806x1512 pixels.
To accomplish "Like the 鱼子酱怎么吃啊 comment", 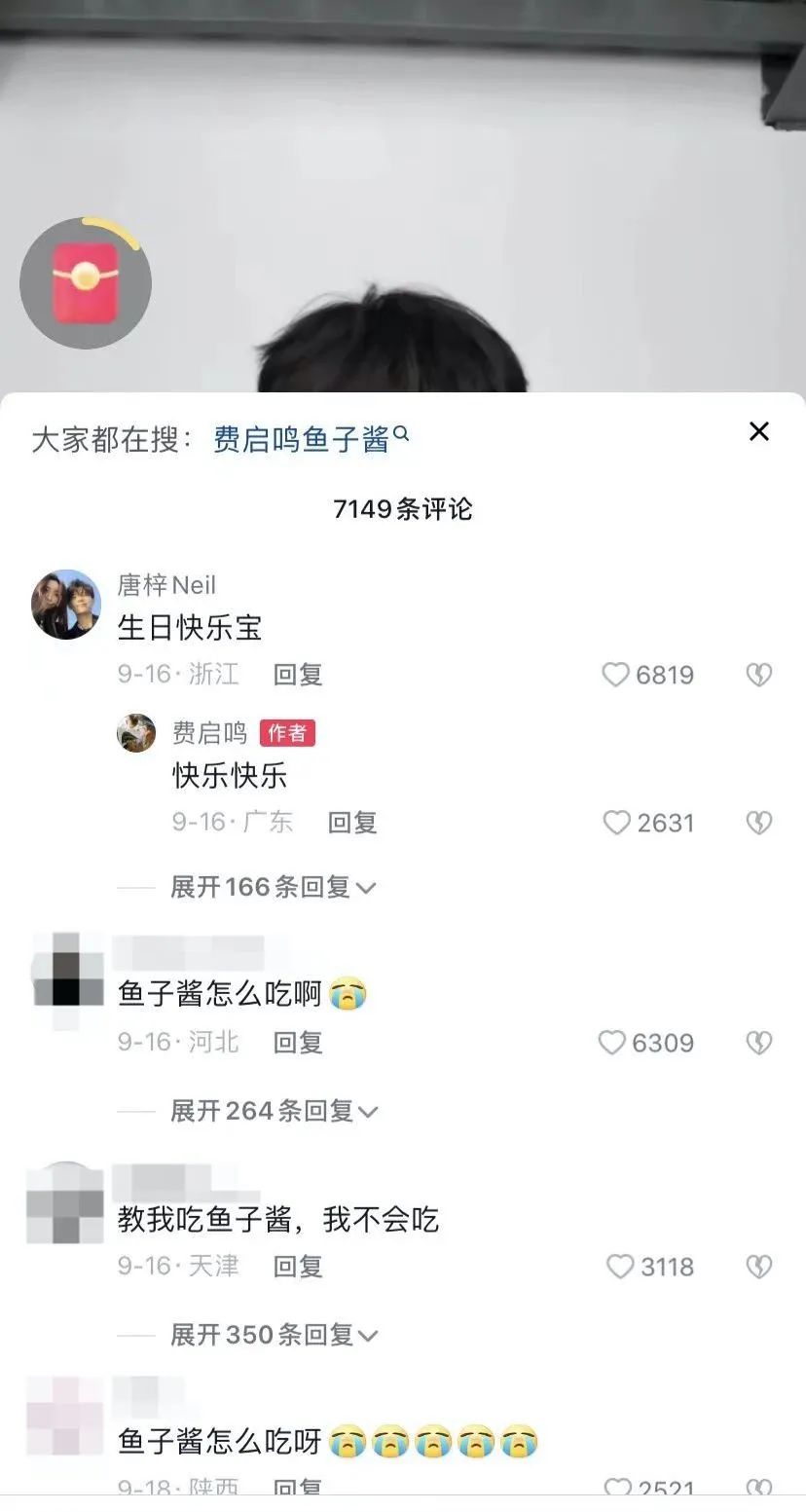I will [x=613, y=1043].
